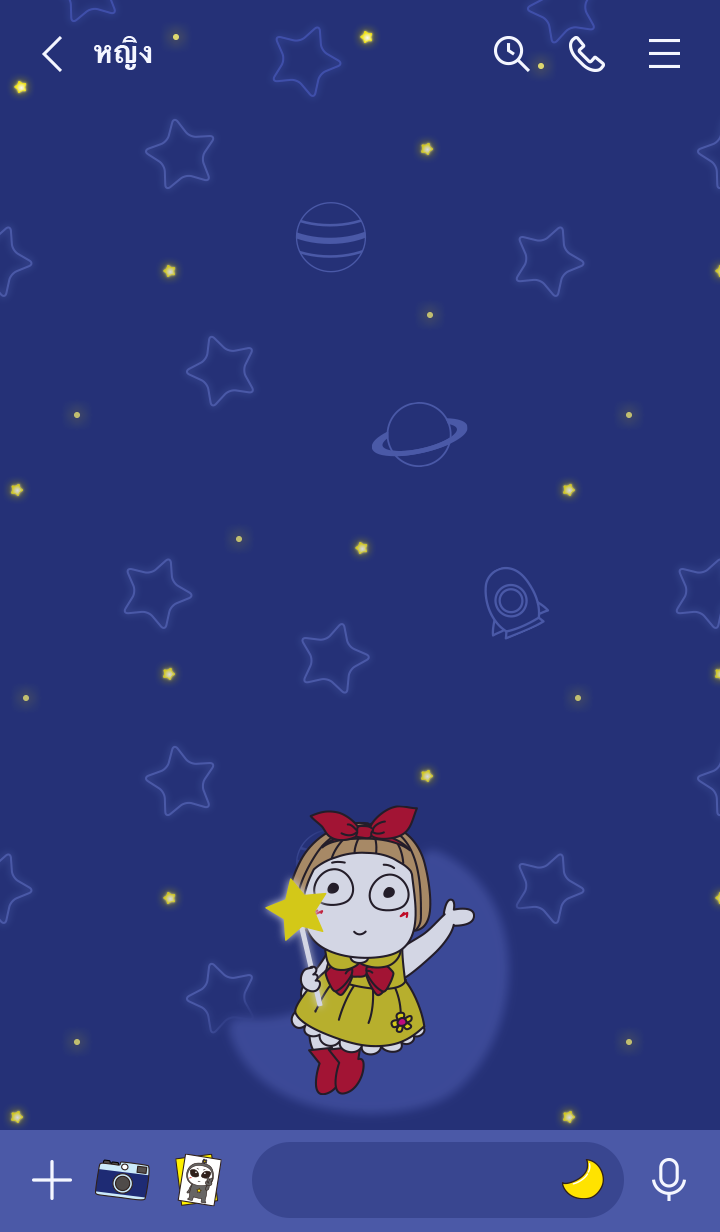The width and height of the screenshot is (720, 1232).
Task: Open the chat menu
Action: pos(664,54)
